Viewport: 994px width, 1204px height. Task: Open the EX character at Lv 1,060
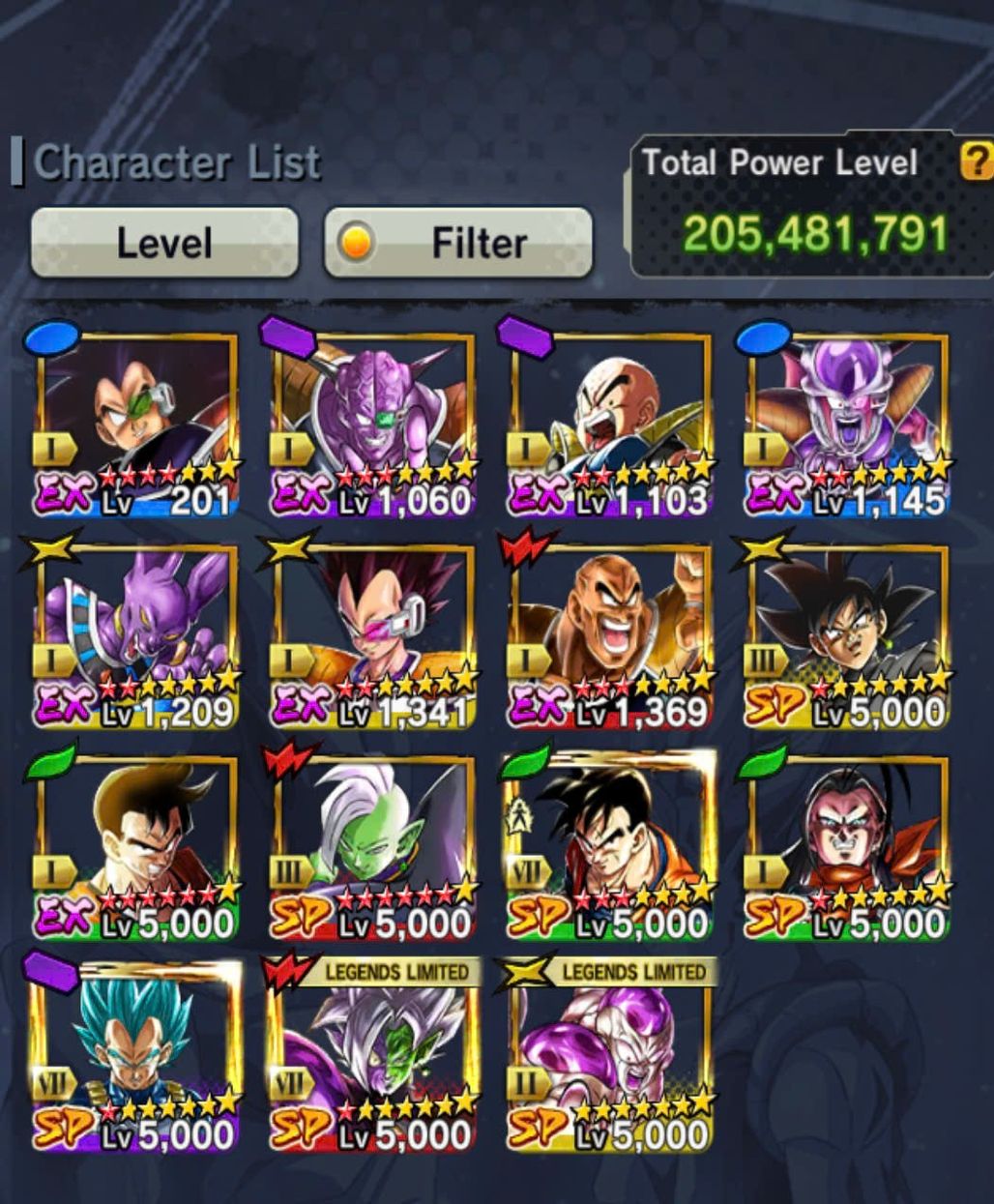[x=374, y=423]
